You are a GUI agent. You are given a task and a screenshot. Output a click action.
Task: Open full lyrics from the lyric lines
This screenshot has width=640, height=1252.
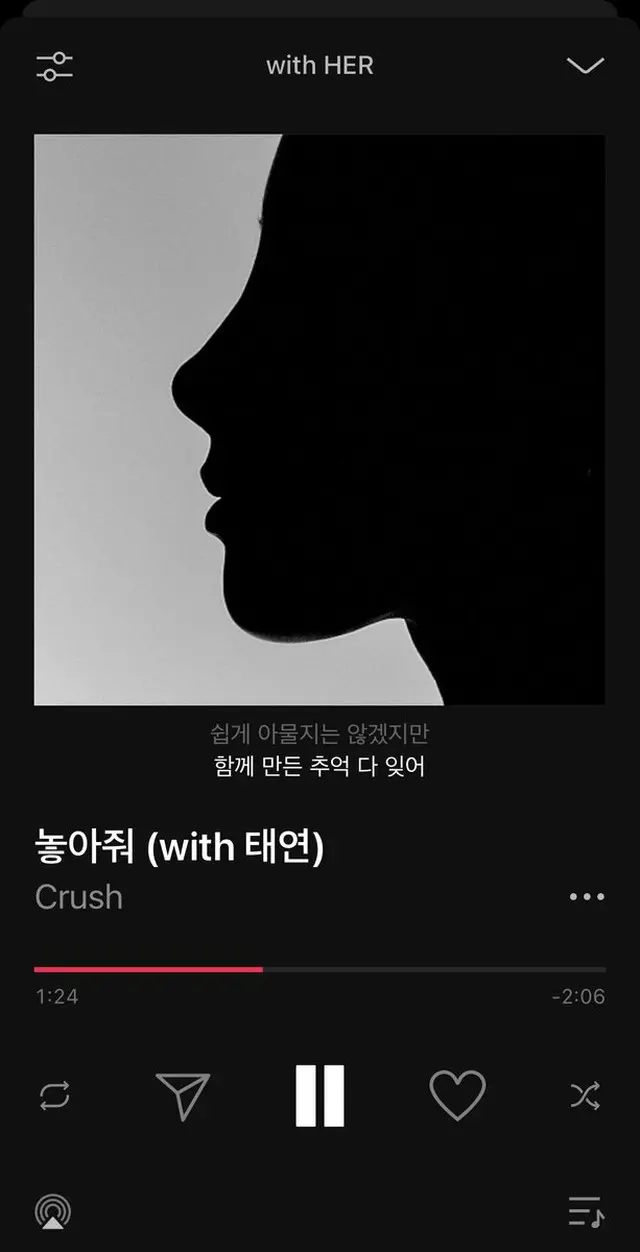(x=320, y=751)
